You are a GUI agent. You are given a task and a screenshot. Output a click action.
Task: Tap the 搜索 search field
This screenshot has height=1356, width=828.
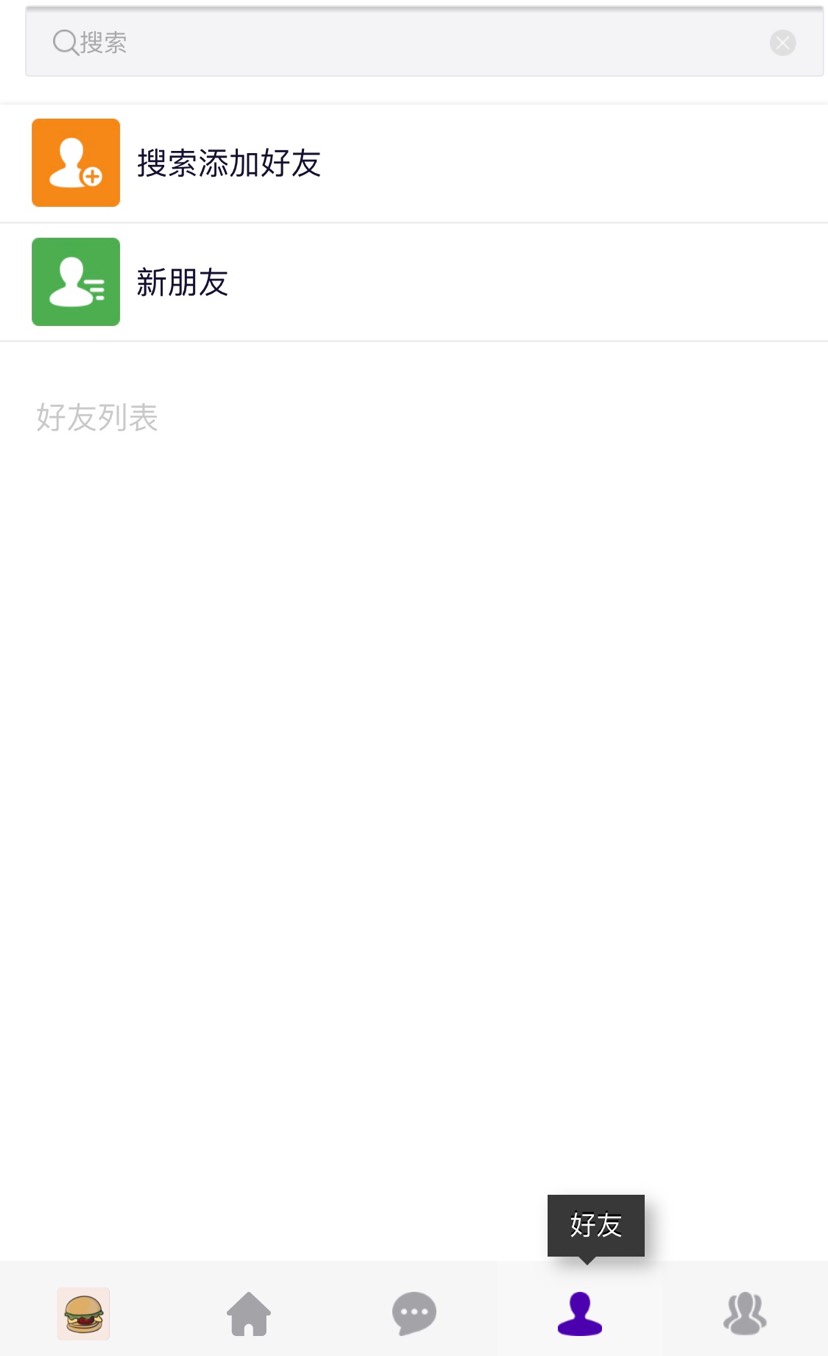click(x=424, y=43)
